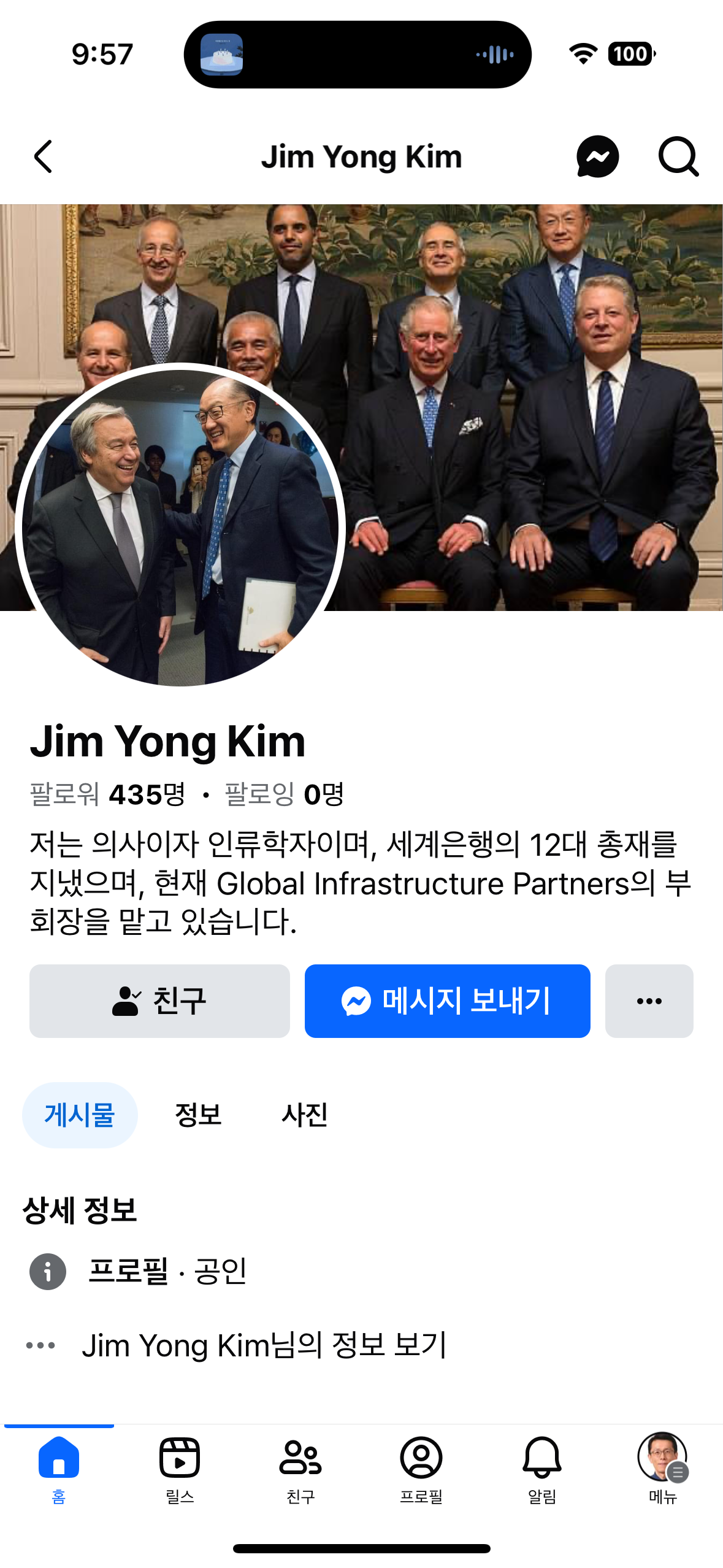Tap the 친구 friend status button
The height and width of the screenshot is (1568, 723).
(159, 1001)
